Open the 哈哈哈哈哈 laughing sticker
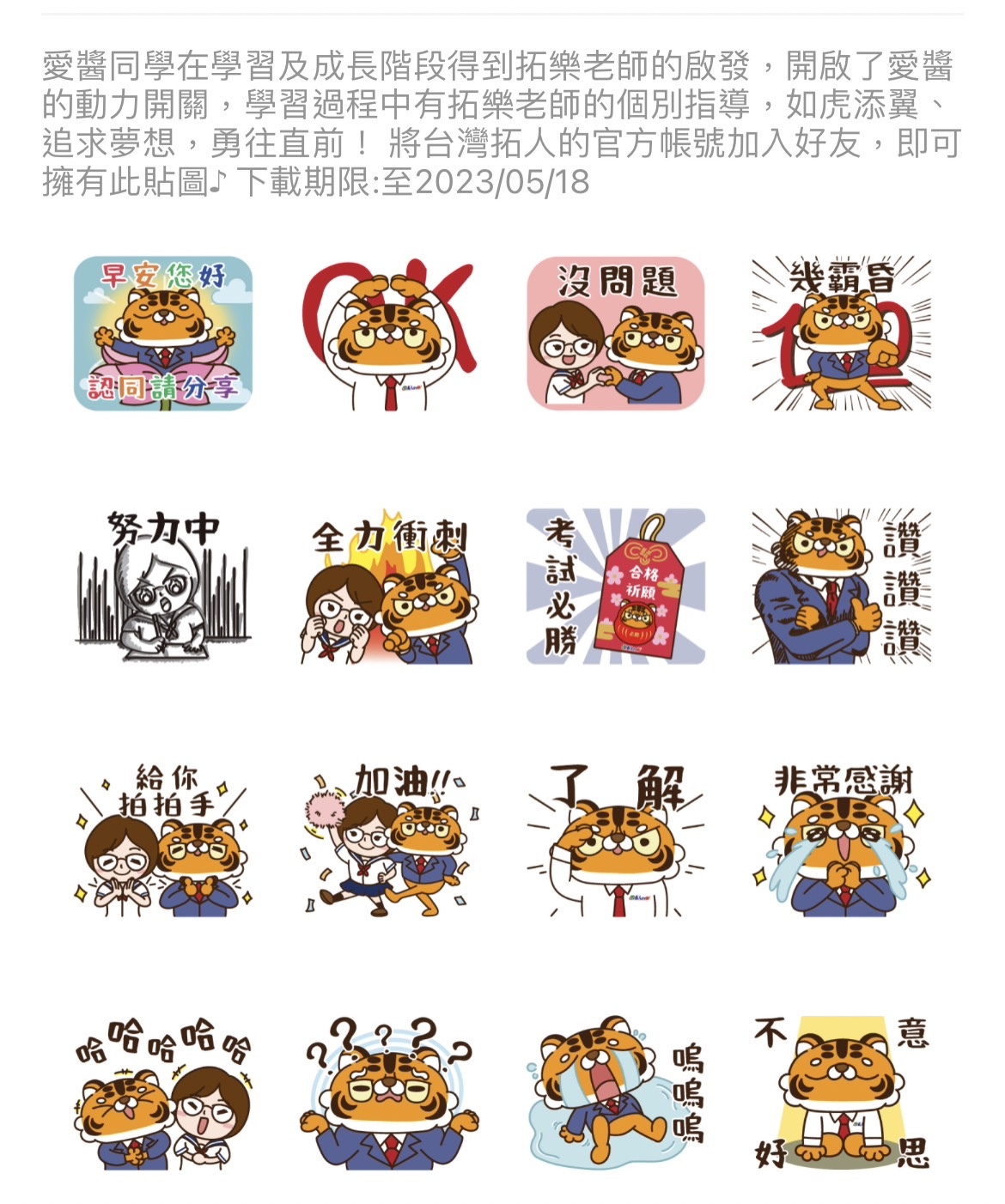This screenshot has width=1005, height=1204. [x=163, y=1092]
